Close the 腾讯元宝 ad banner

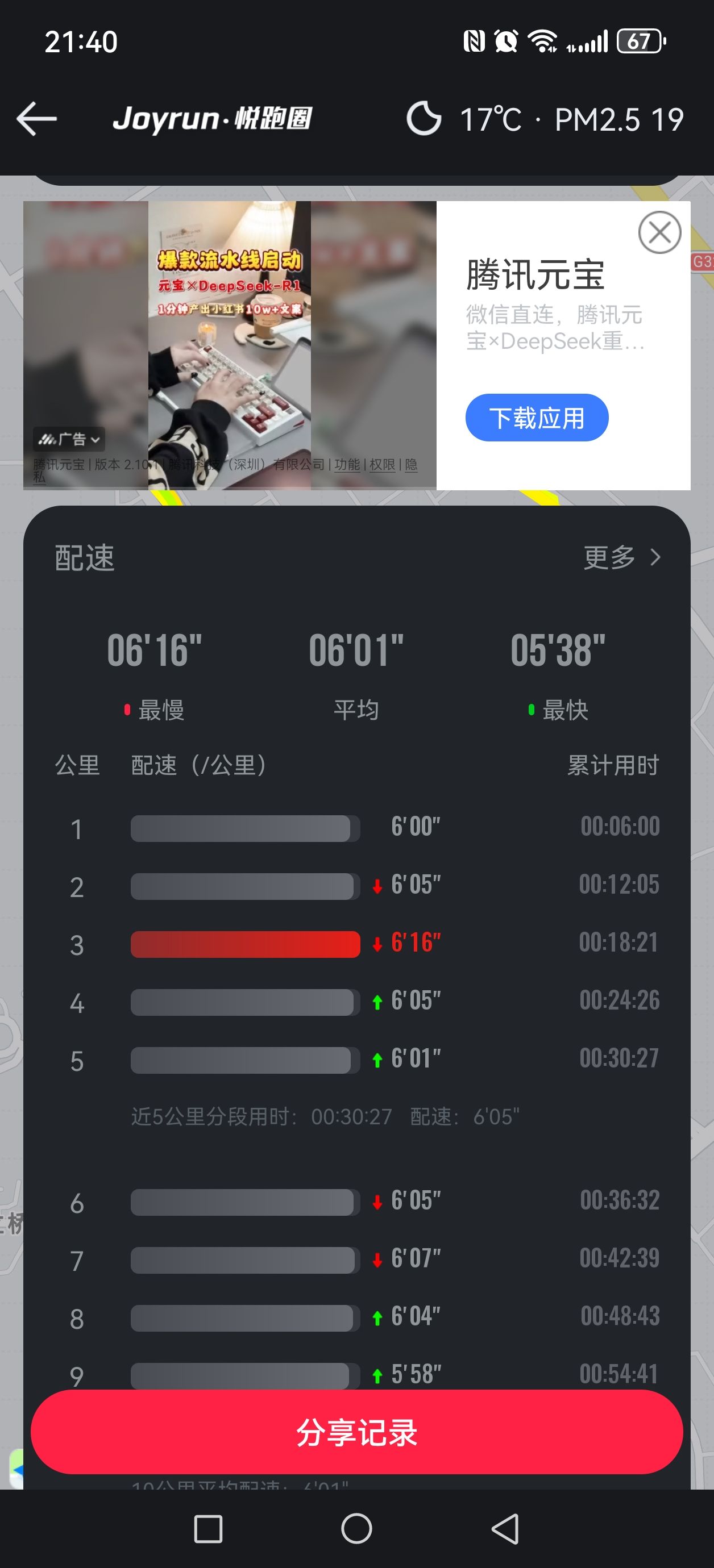(x=659, y=232)
